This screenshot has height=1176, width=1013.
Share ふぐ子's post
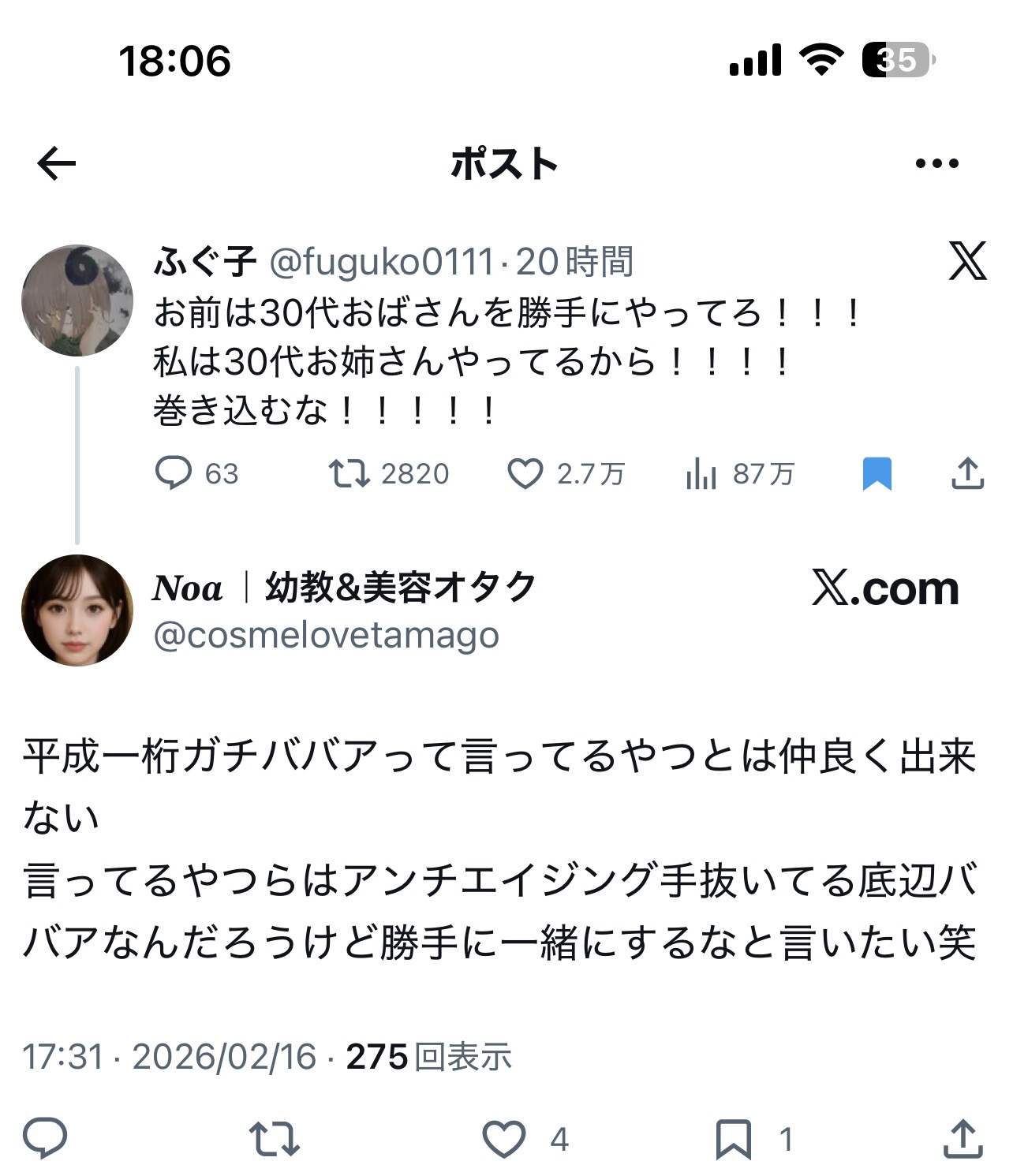click(x=967, y=473)
